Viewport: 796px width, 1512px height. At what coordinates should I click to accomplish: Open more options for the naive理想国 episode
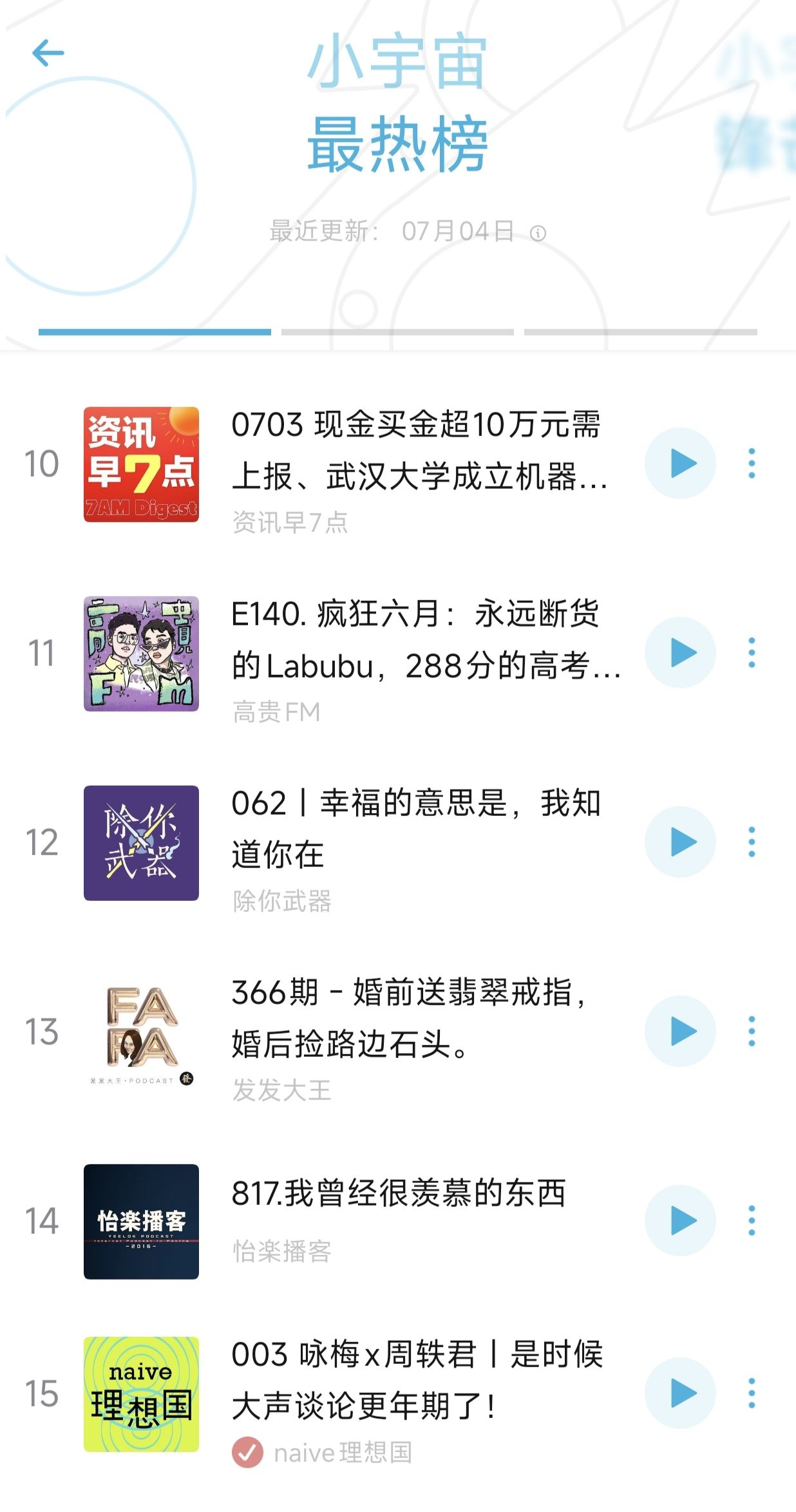point(752,1393)
